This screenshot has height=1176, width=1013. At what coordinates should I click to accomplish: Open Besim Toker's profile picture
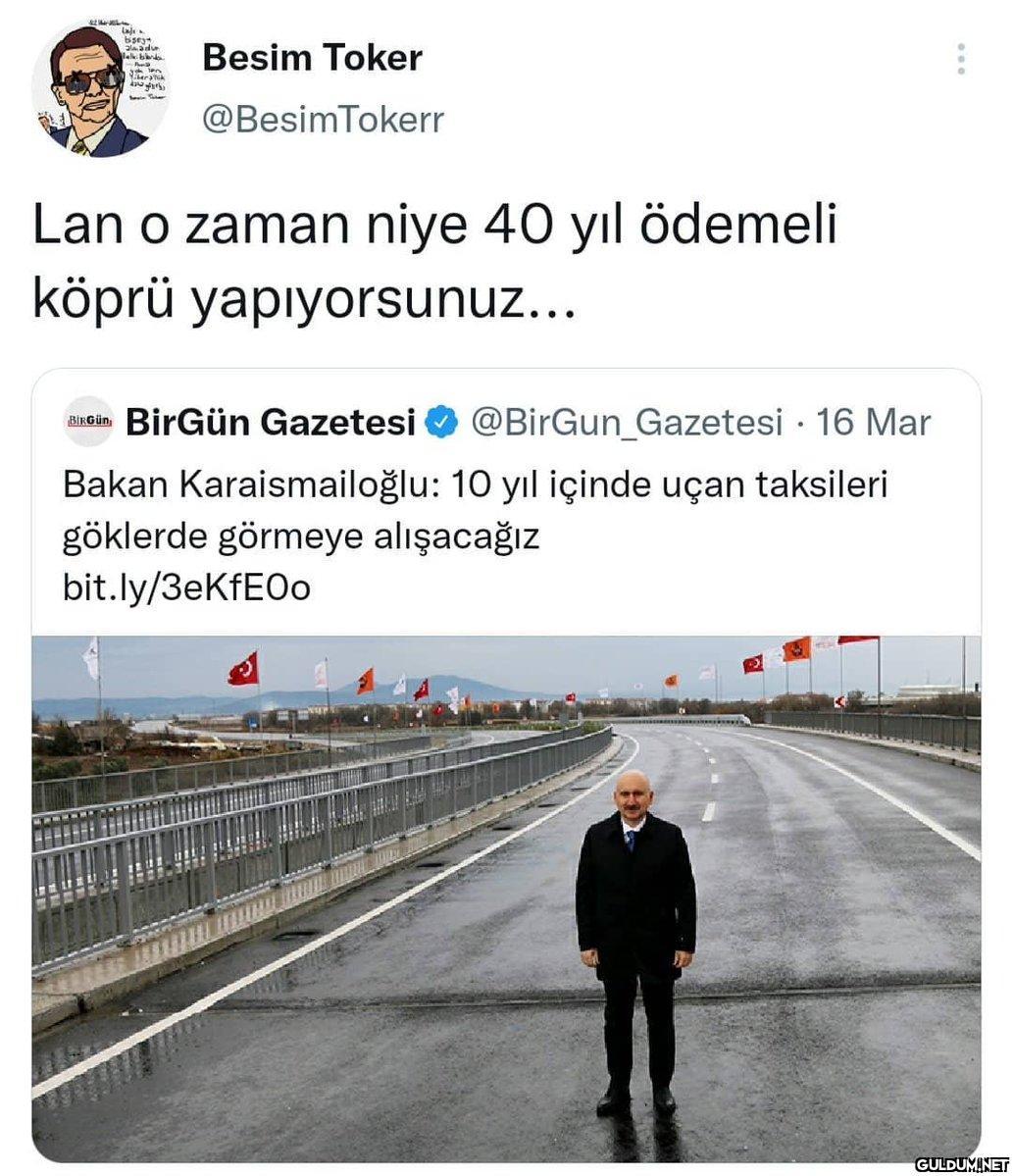click(x=101, y=89)
